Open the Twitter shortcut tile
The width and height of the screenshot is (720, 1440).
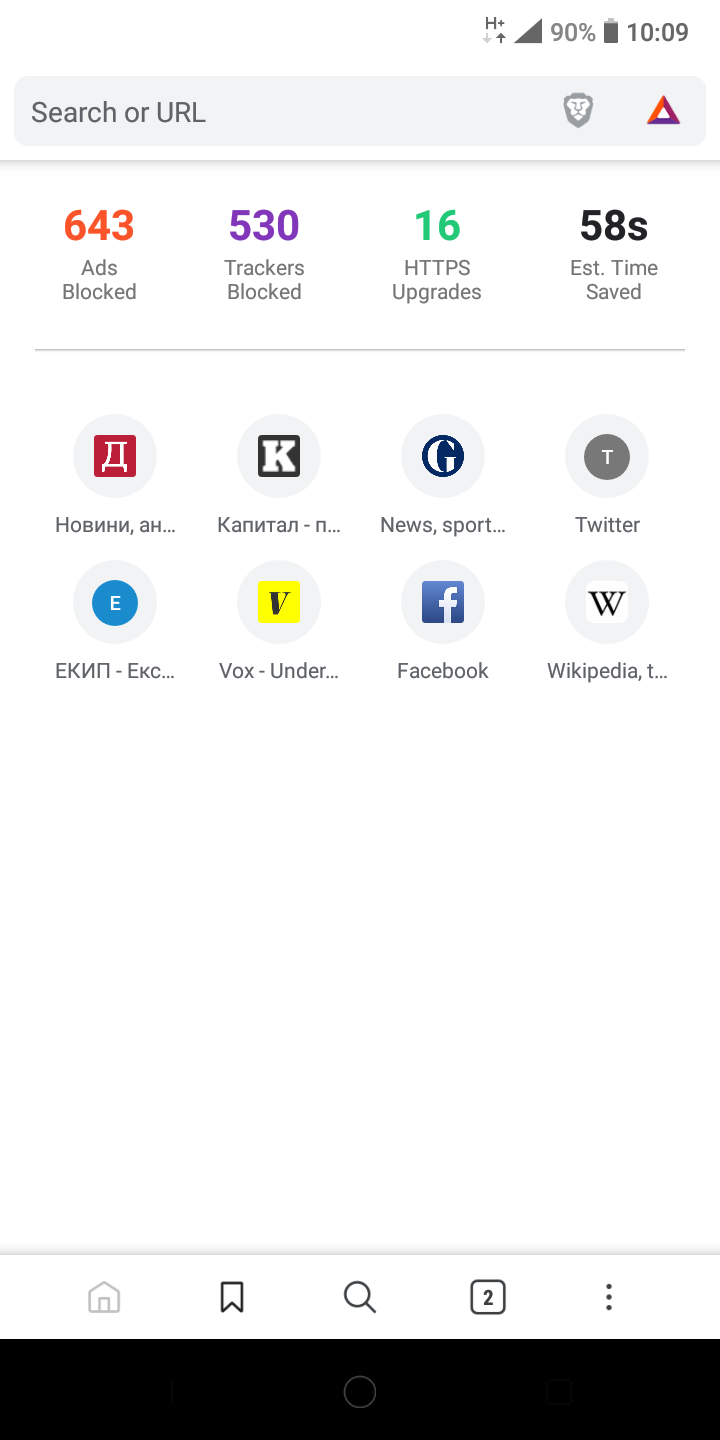tap(606, 456)
